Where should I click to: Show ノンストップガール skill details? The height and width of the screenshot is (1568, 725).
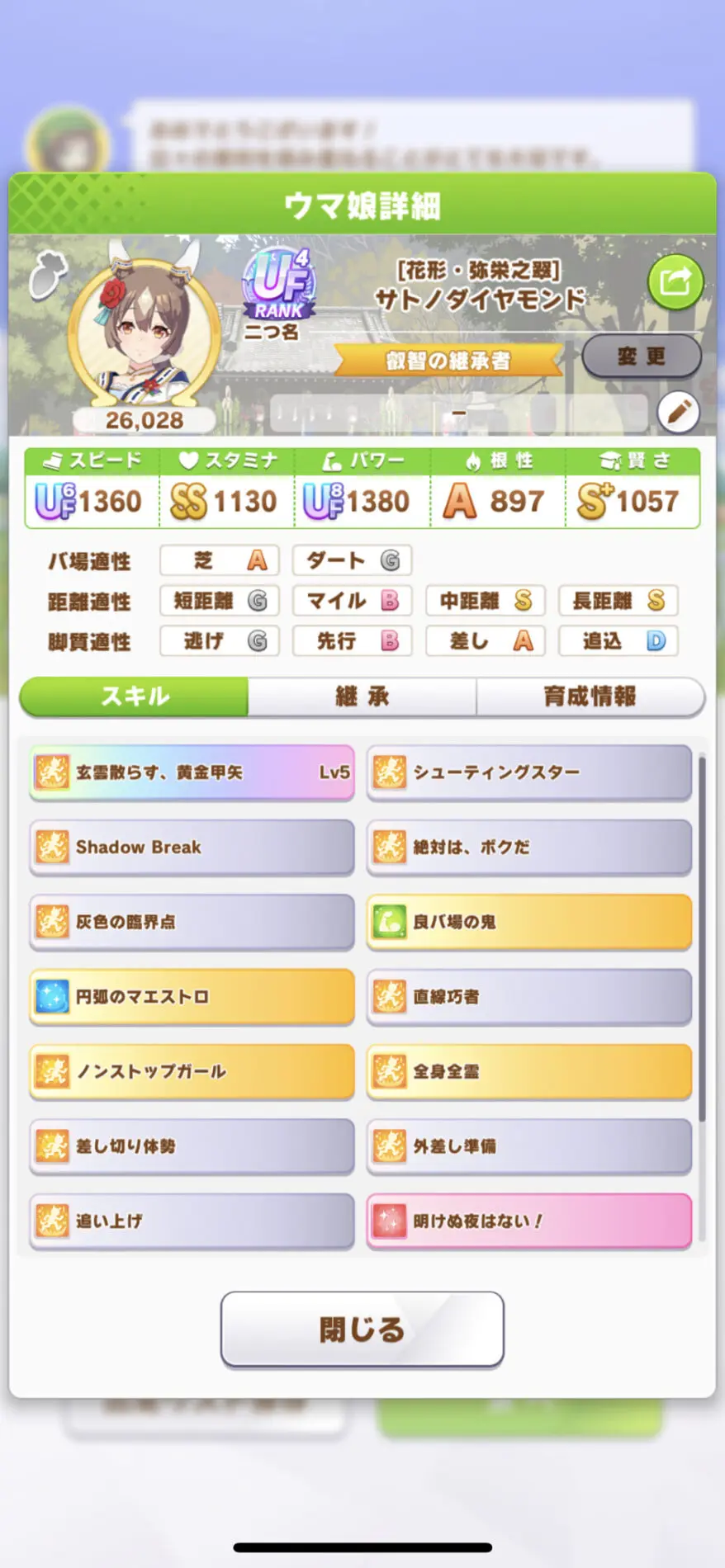[x=192, y=1071]
